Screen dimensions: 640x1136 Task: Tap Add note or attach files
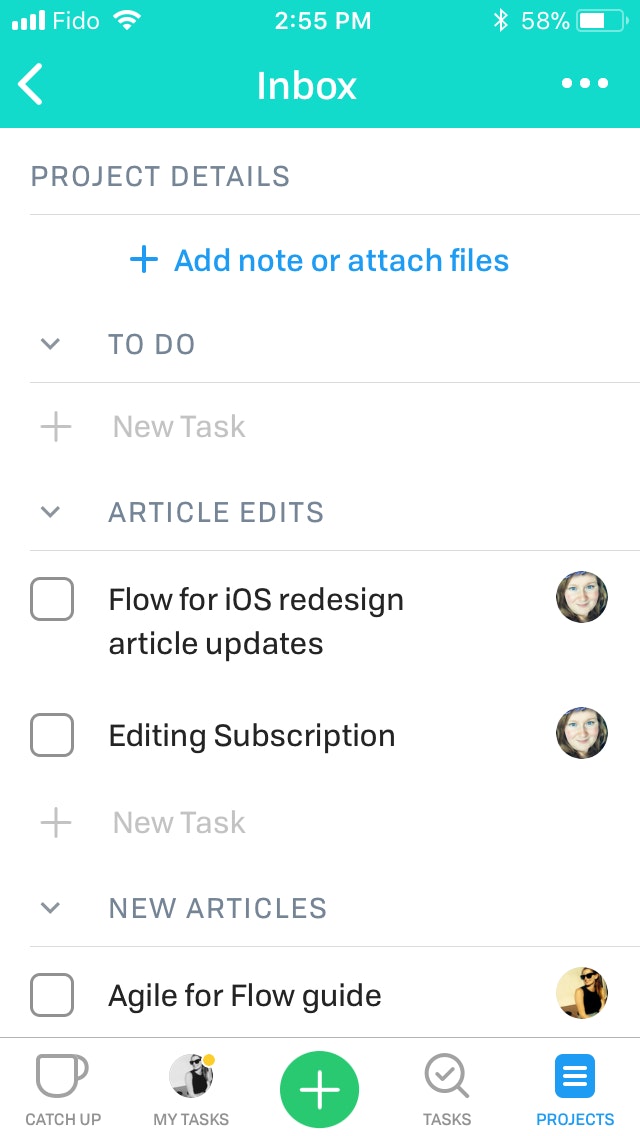(320, 260)
